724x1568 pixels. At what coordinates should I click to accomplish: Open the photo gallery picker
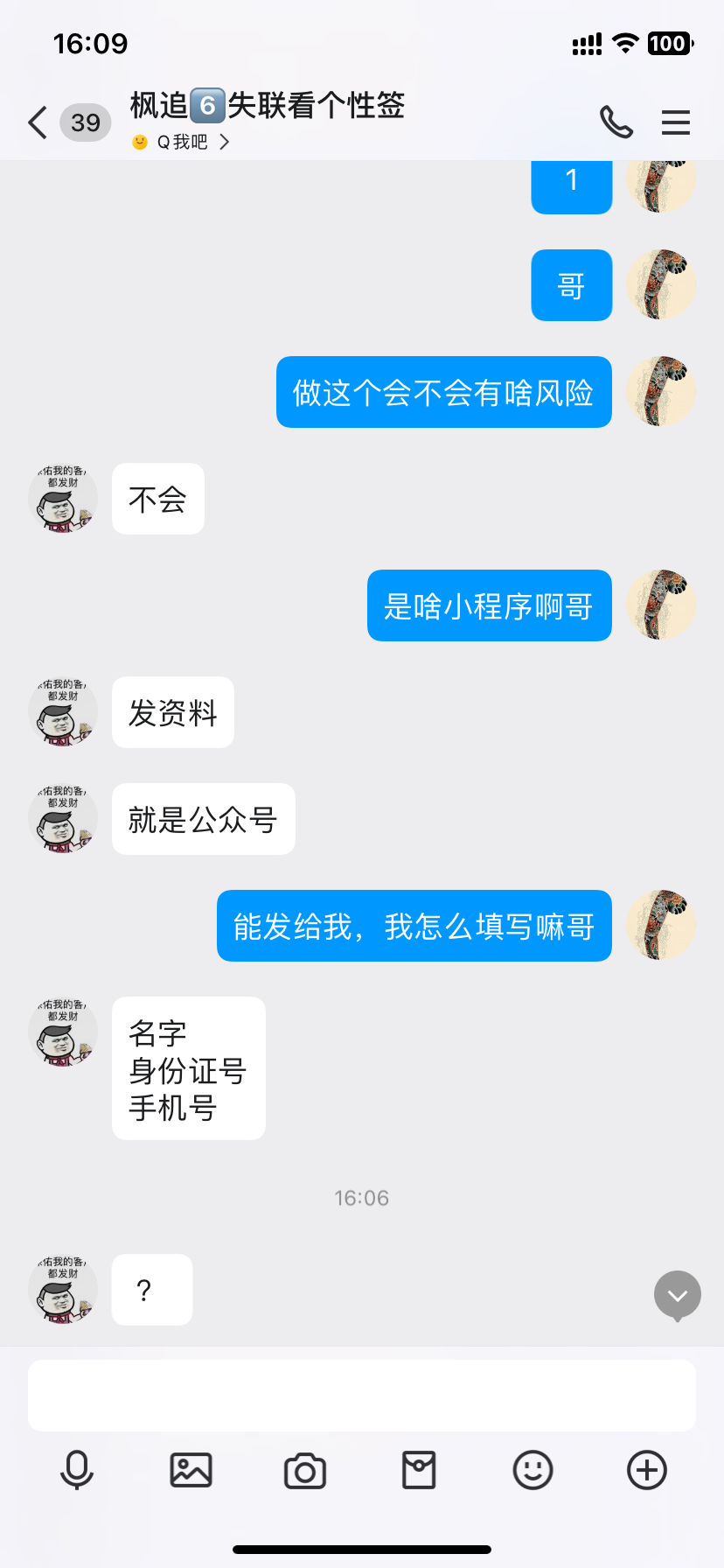(x=191, y=1470)
